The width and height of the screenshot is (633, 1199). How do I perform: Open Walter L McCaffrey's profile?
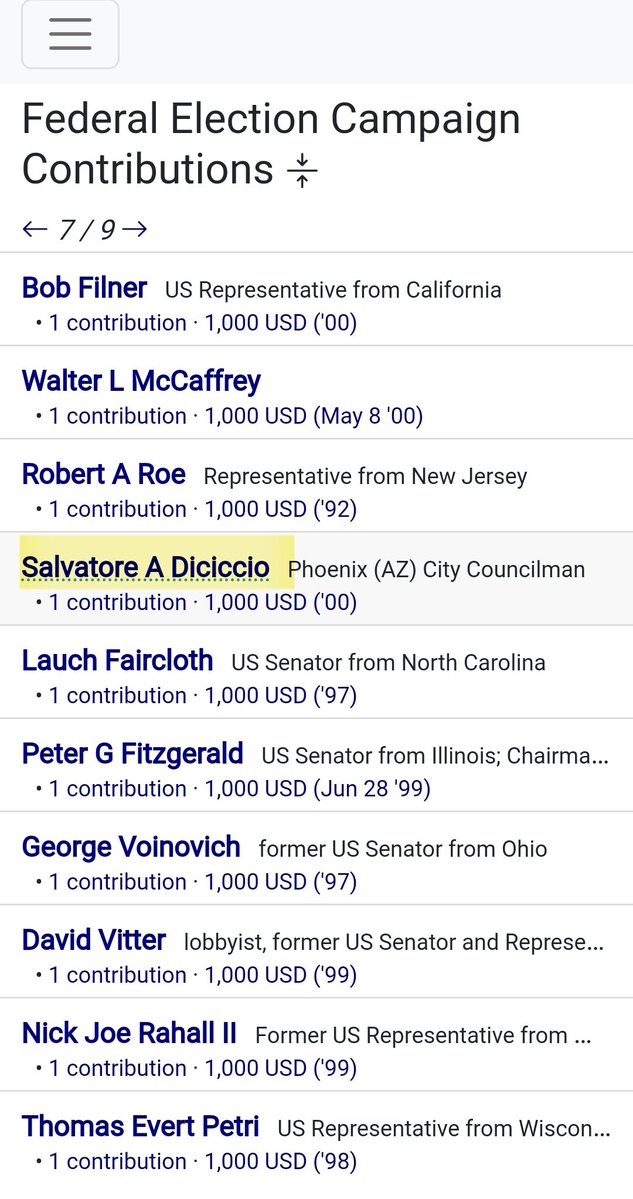coord(141,381)
